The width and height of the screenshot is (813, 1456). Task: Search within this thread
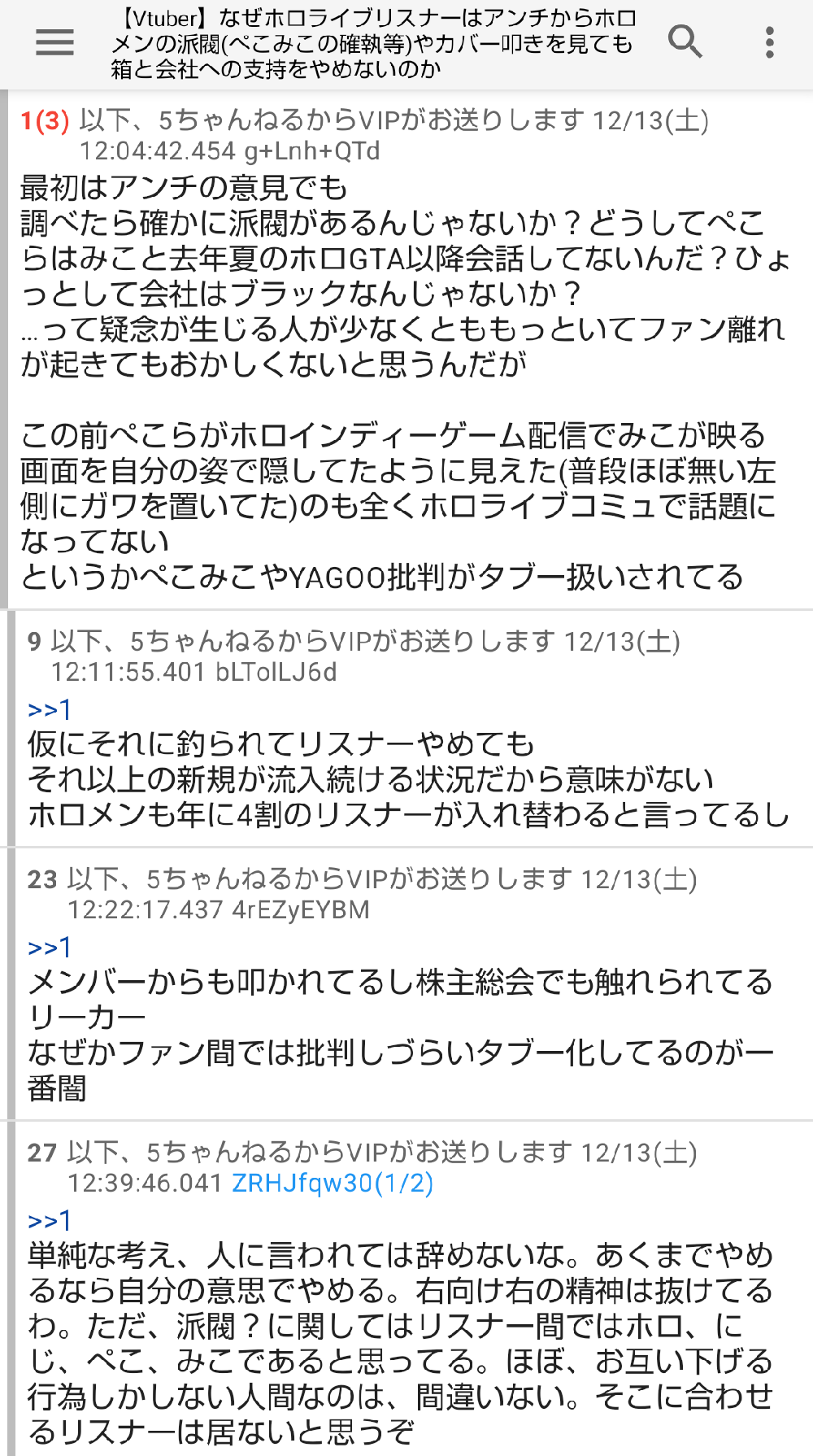(685, 41)
